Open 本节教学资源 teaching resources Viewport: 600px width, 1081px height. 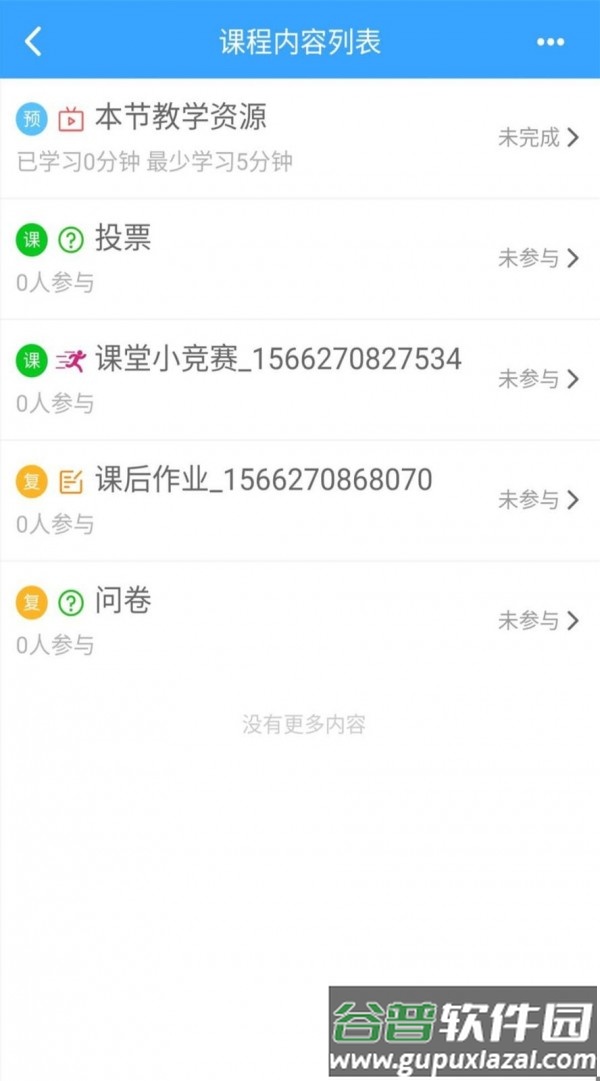click(180, 119)
